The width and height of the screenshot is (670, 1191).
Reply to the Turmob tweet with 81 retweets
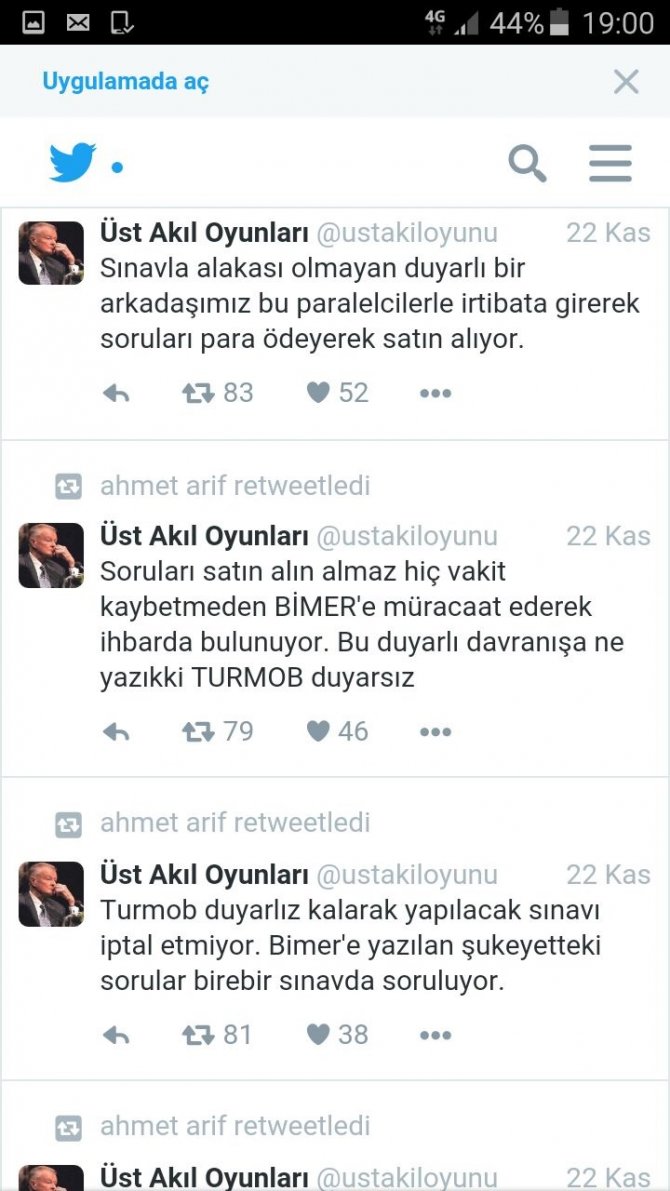[x=116, y=1035]
